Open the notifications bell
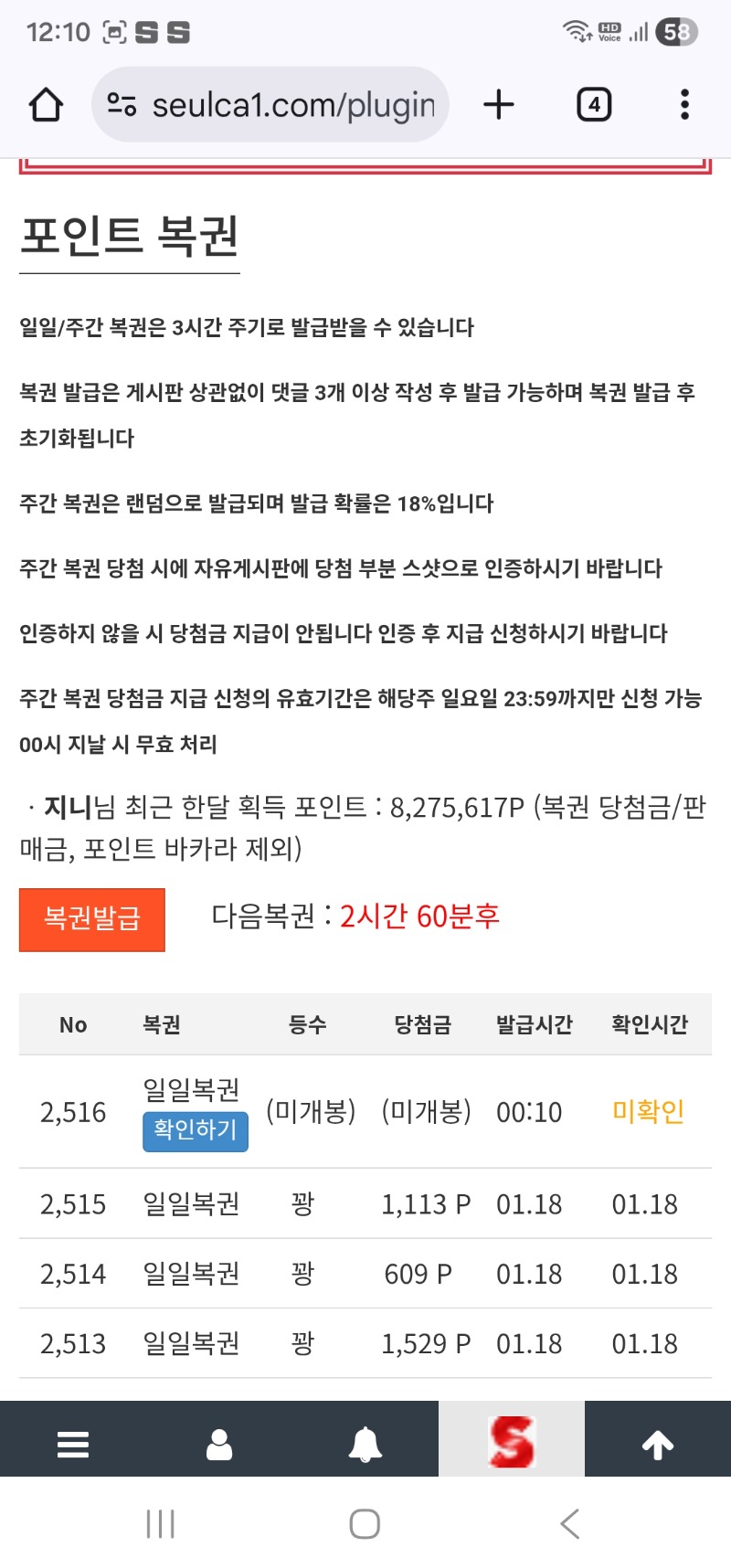The image size is (731, 1568). pyautogui.click(x=365, y=1445)
